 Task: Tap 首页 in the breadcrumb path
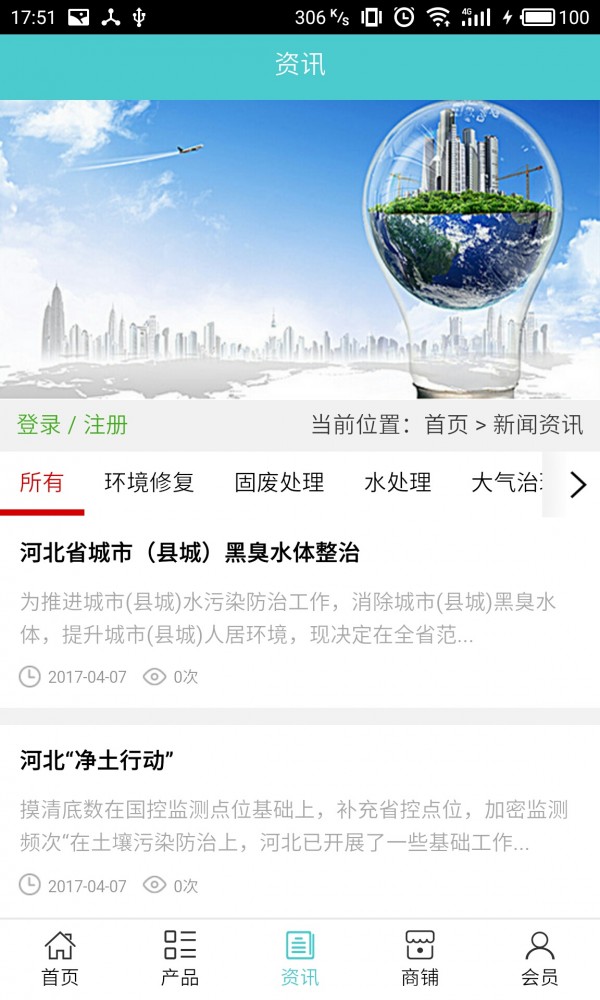click(446, 424)
